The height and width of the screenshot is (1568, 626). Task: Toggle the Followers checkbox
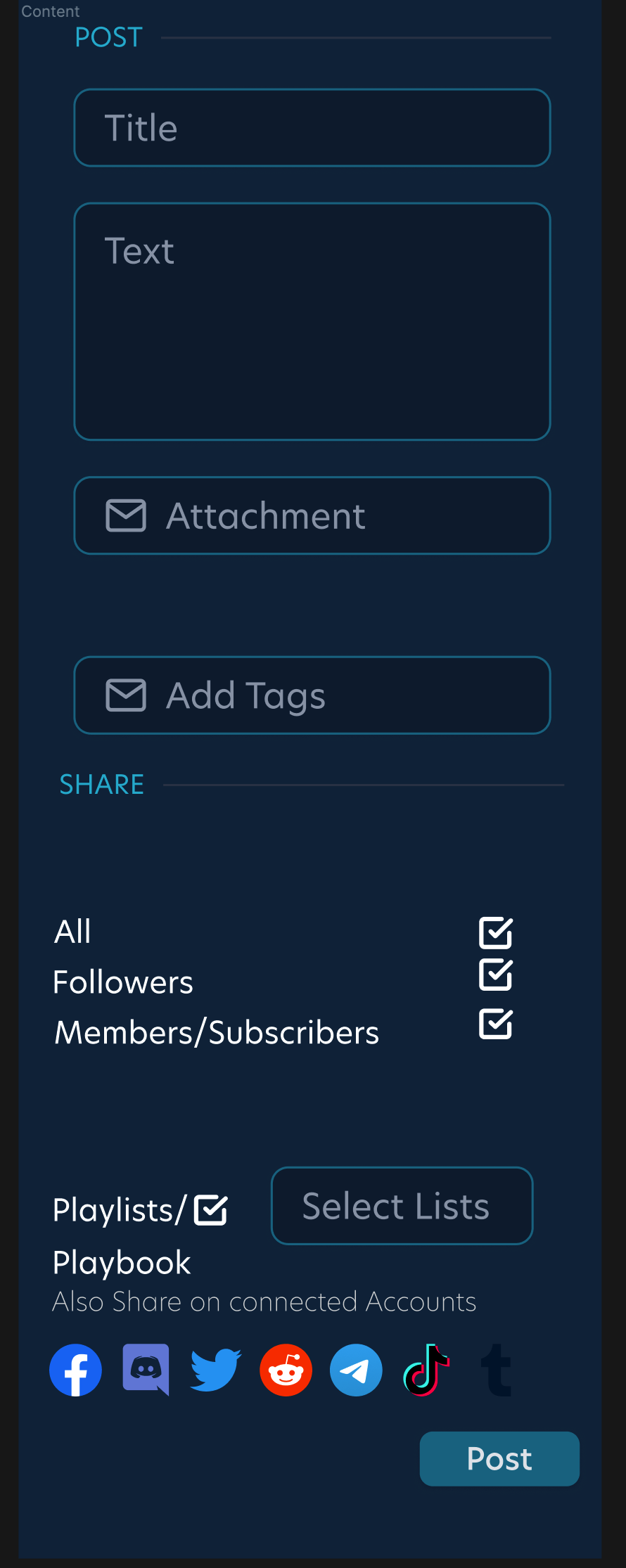tap(497, 974)
